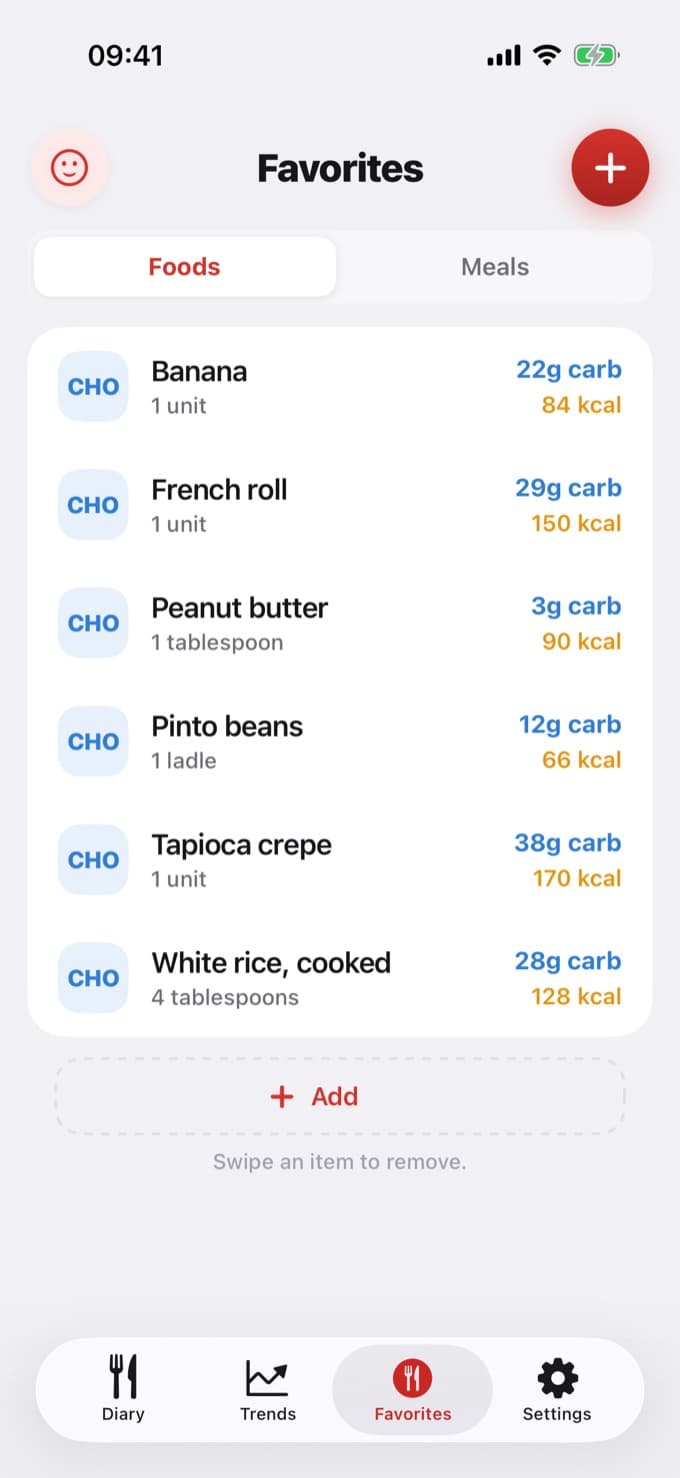Screen dimensions: 680x1478
Task: Choose the Tapioca crepe row
Action: click(x=340, y=860)
